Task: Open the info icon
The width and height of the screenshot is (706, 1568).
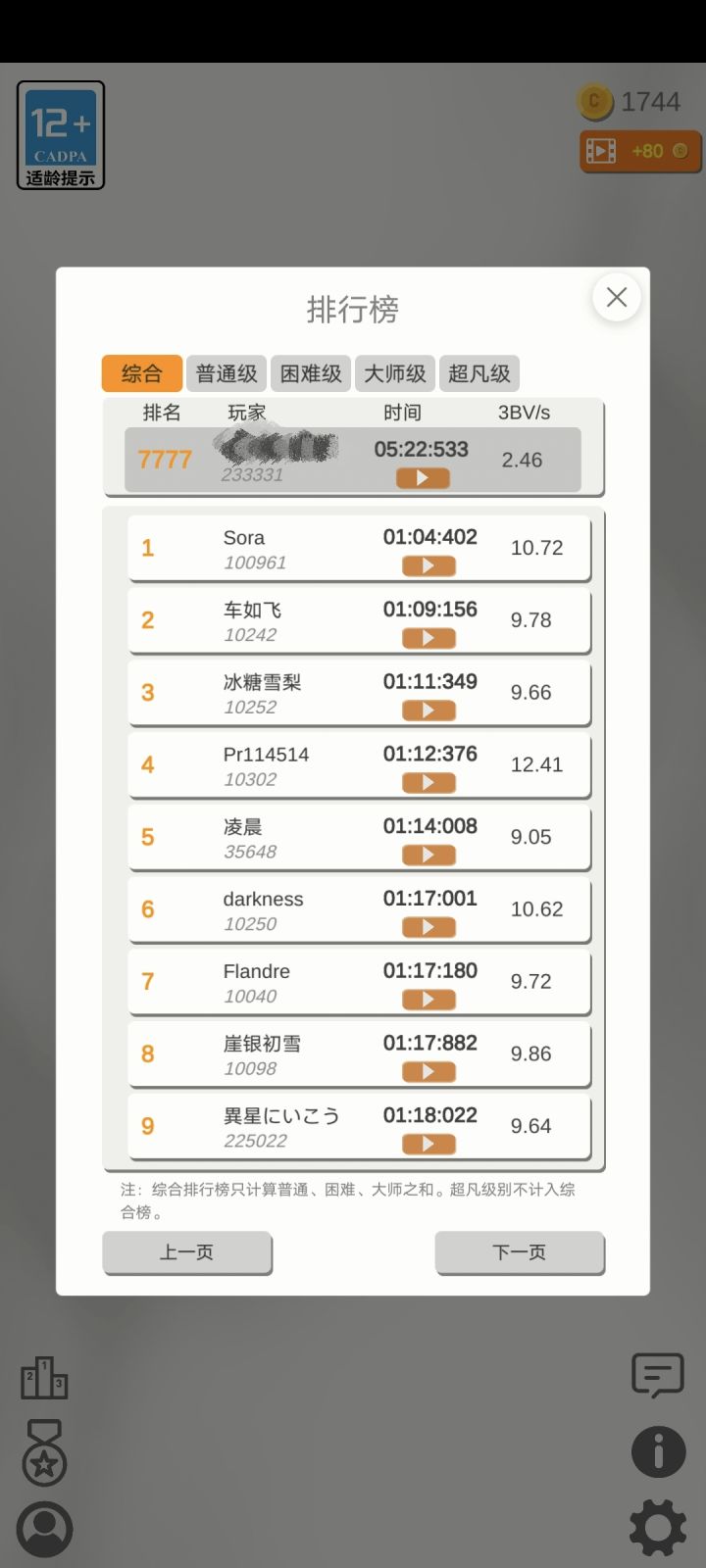Action: tap(658, 1450)
